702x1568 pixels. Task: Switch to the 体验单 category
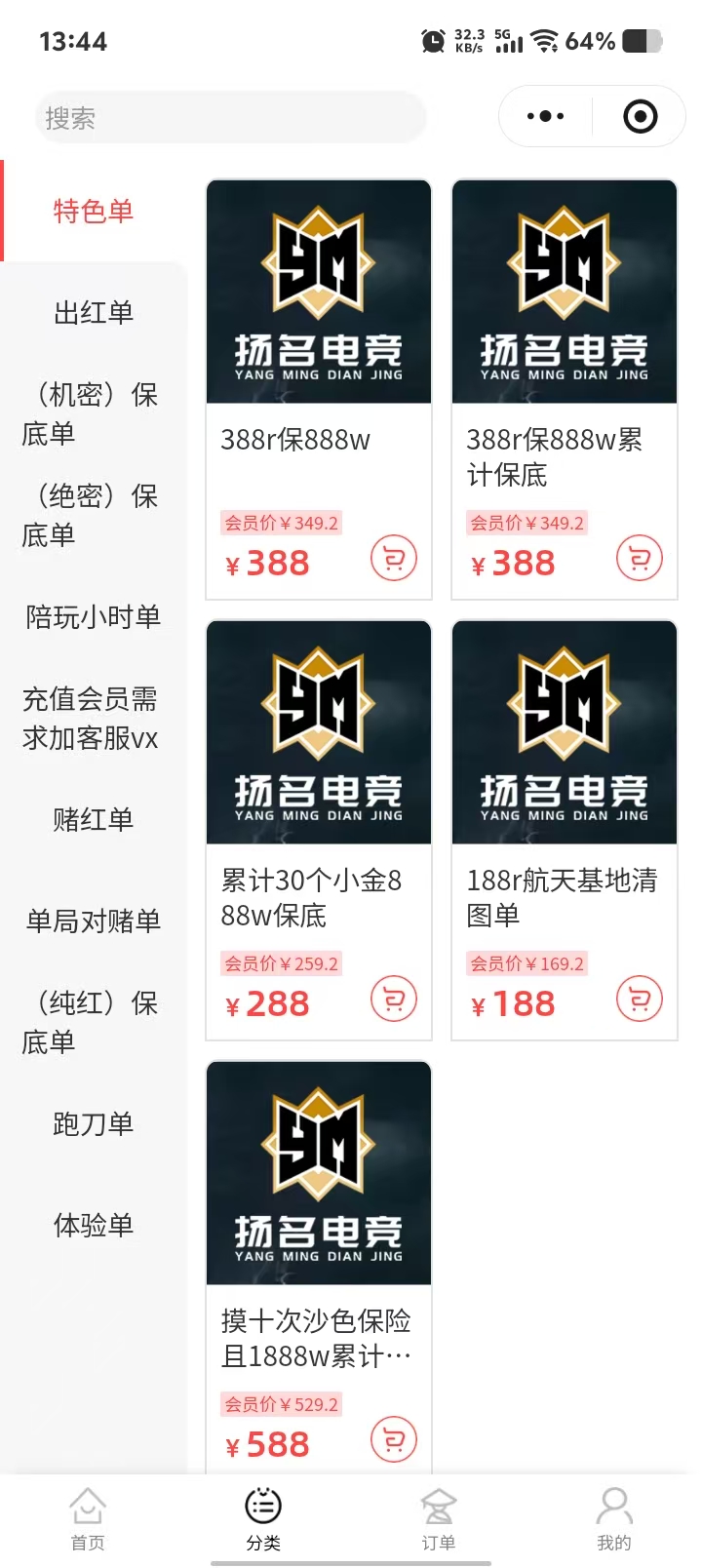94,1226
